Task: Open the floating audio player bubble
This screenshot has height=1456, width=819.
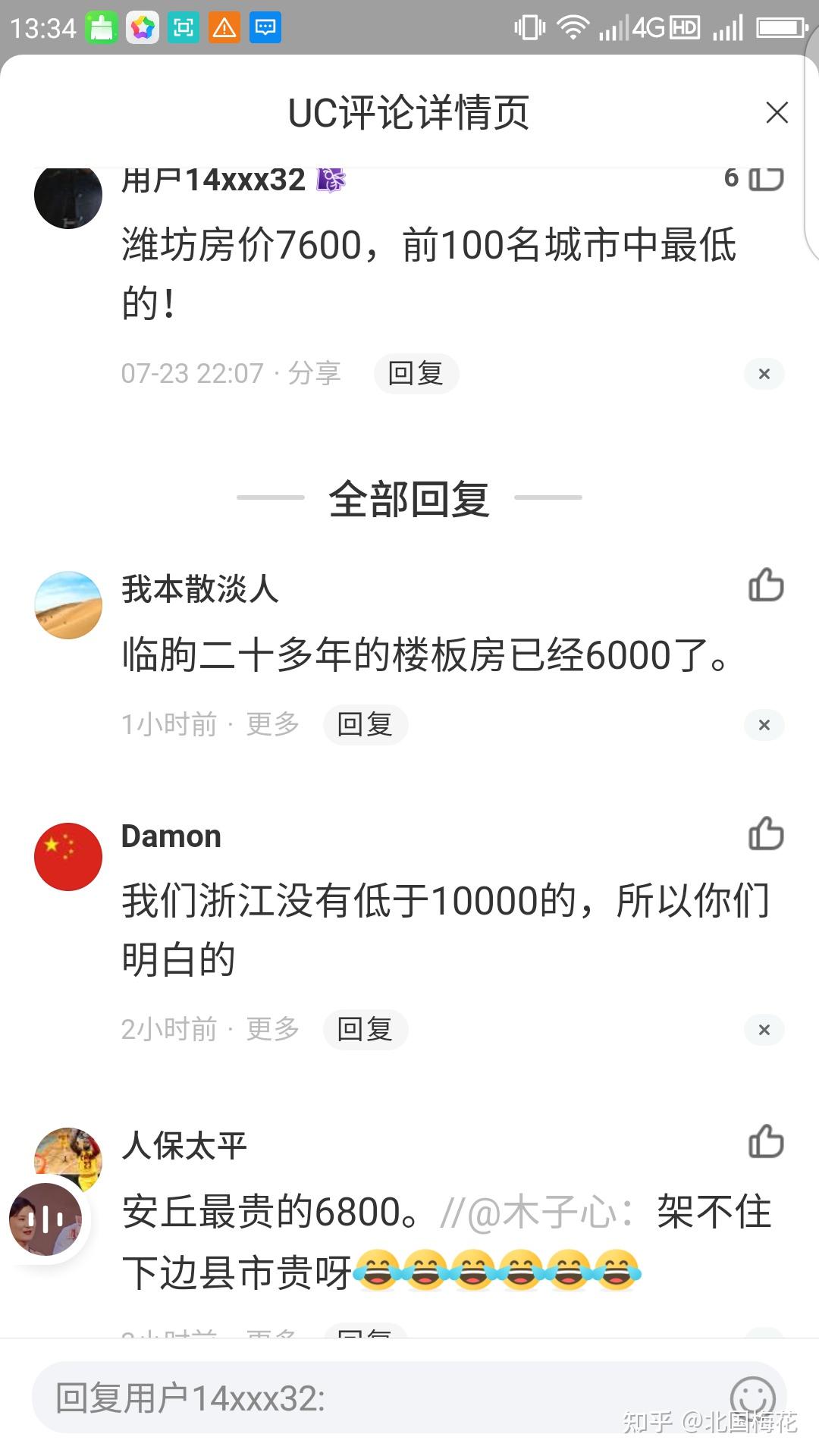Action: pos(45,1219)
